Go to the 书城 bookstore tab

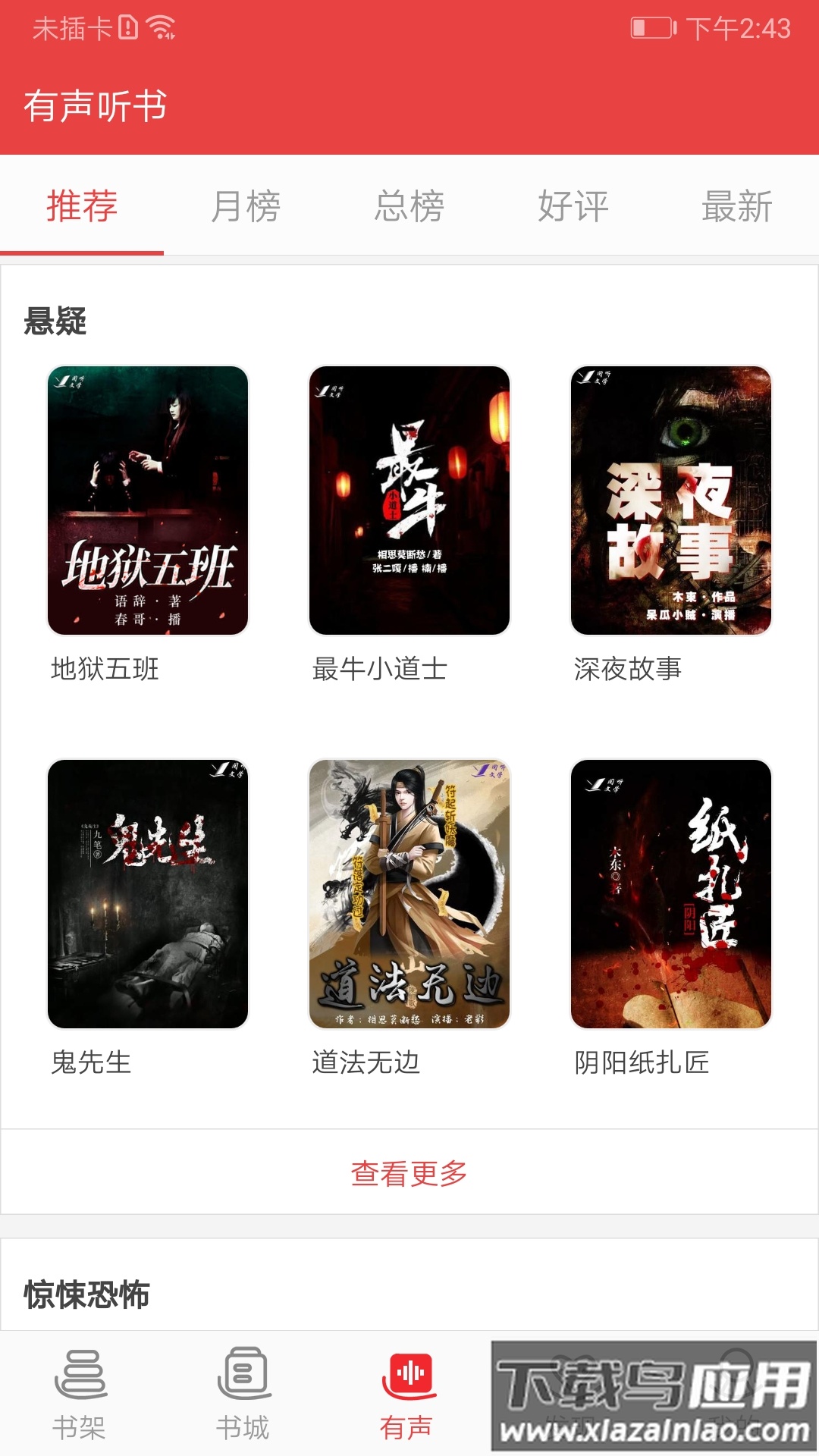(243, 1394)
